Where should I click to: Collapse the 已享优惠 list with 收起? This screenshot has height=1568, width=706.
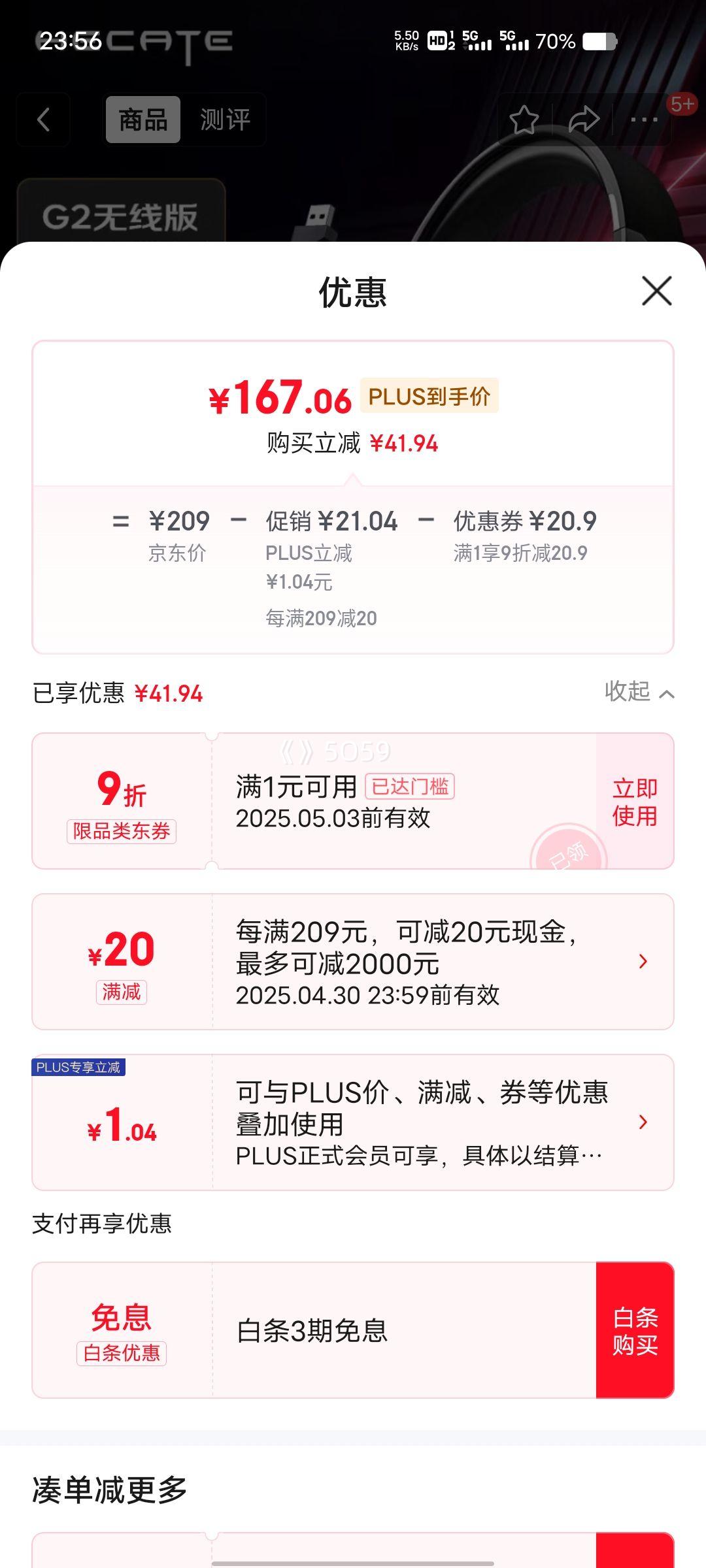[639, 692]
